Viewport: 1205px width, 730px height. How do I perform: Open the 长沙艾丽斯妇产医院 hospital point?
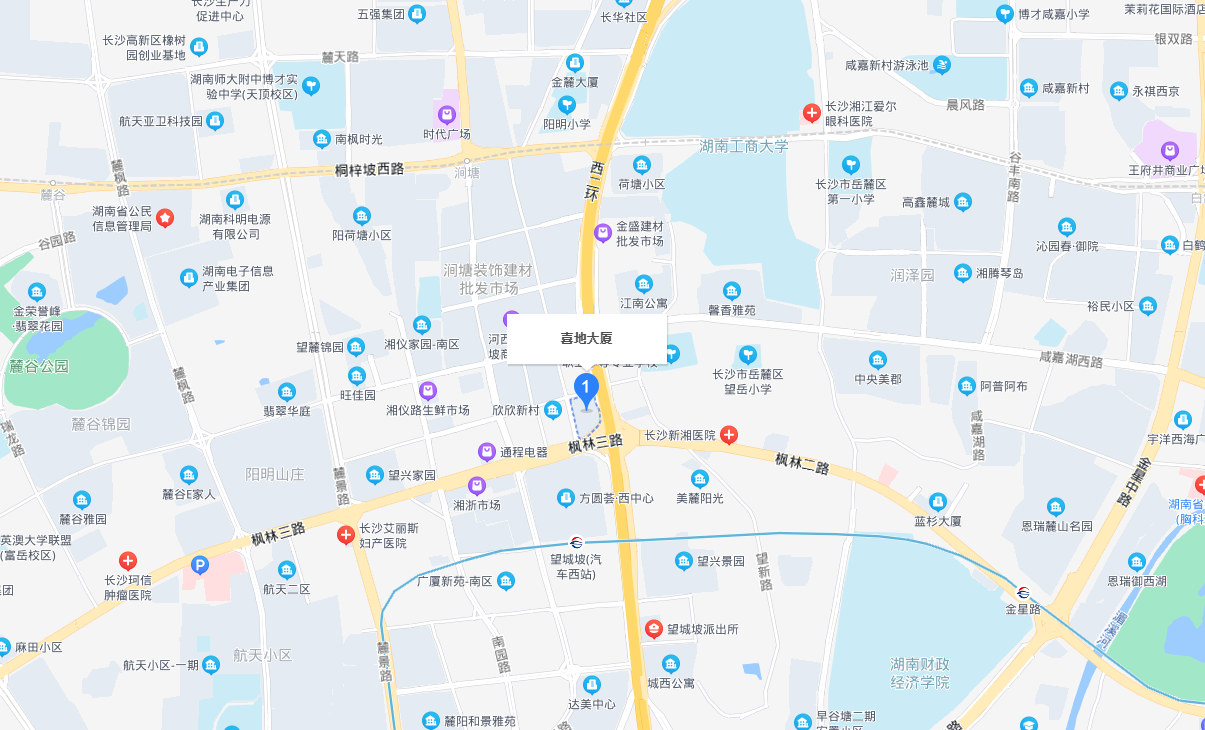(346, 535)
